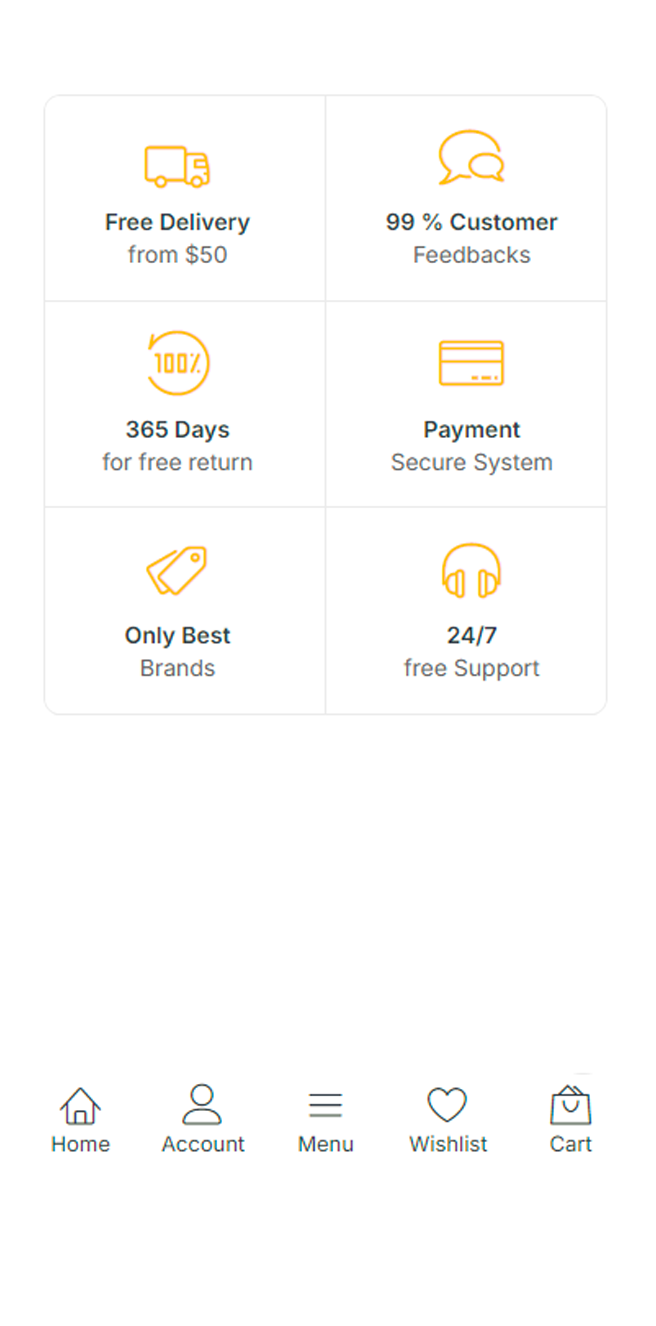The image size is (656, 1326).
Task: Switch to the Wishlist tab
Action: click(x=447, y=1120)
